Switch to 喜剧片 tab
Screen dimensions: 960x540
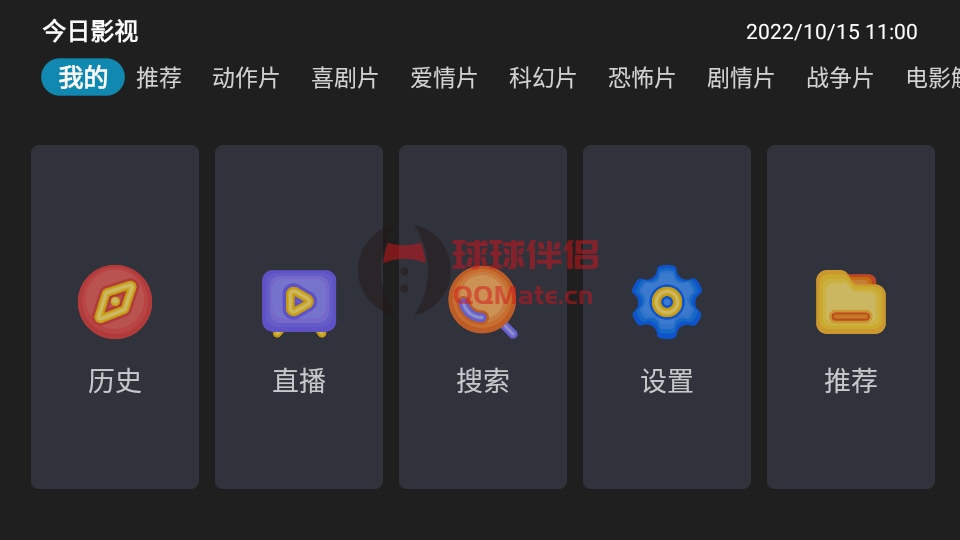(345, 78)
